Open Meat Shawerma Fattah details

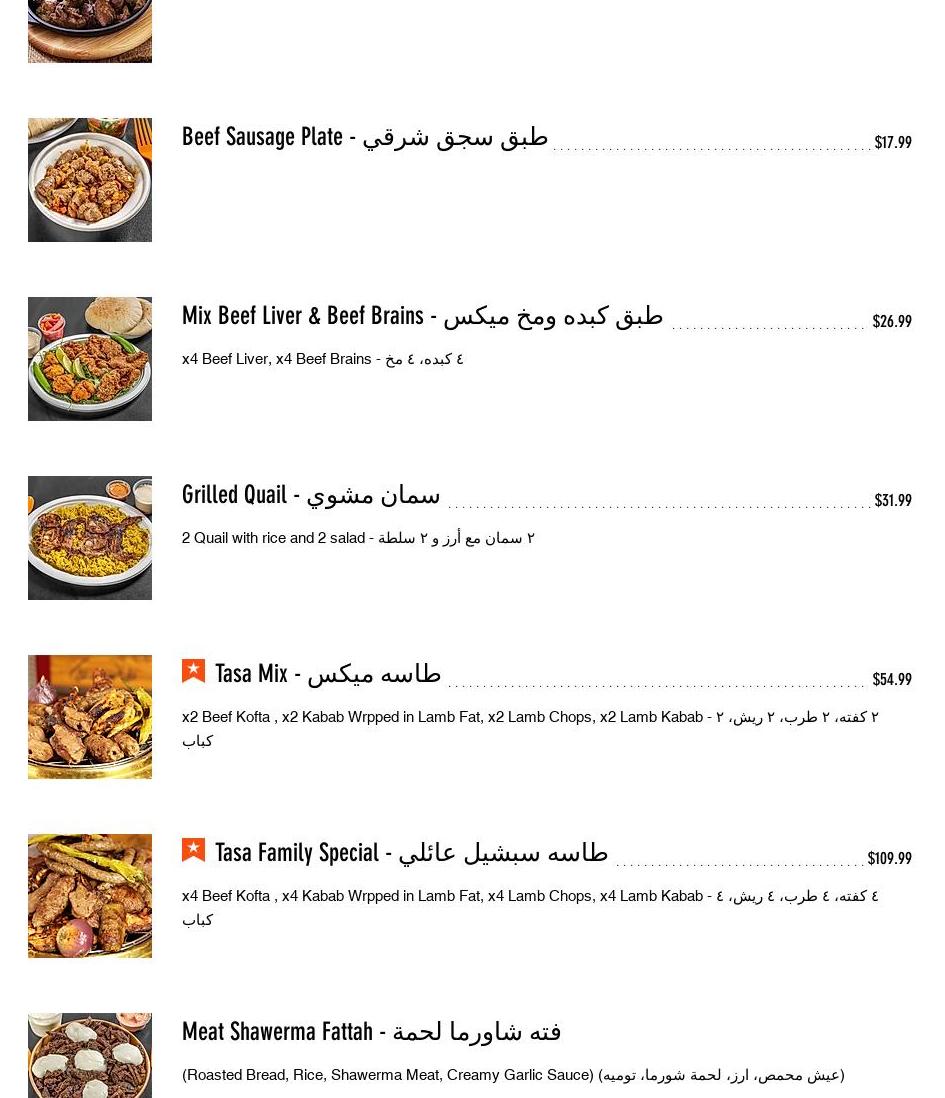(371, 1032)
